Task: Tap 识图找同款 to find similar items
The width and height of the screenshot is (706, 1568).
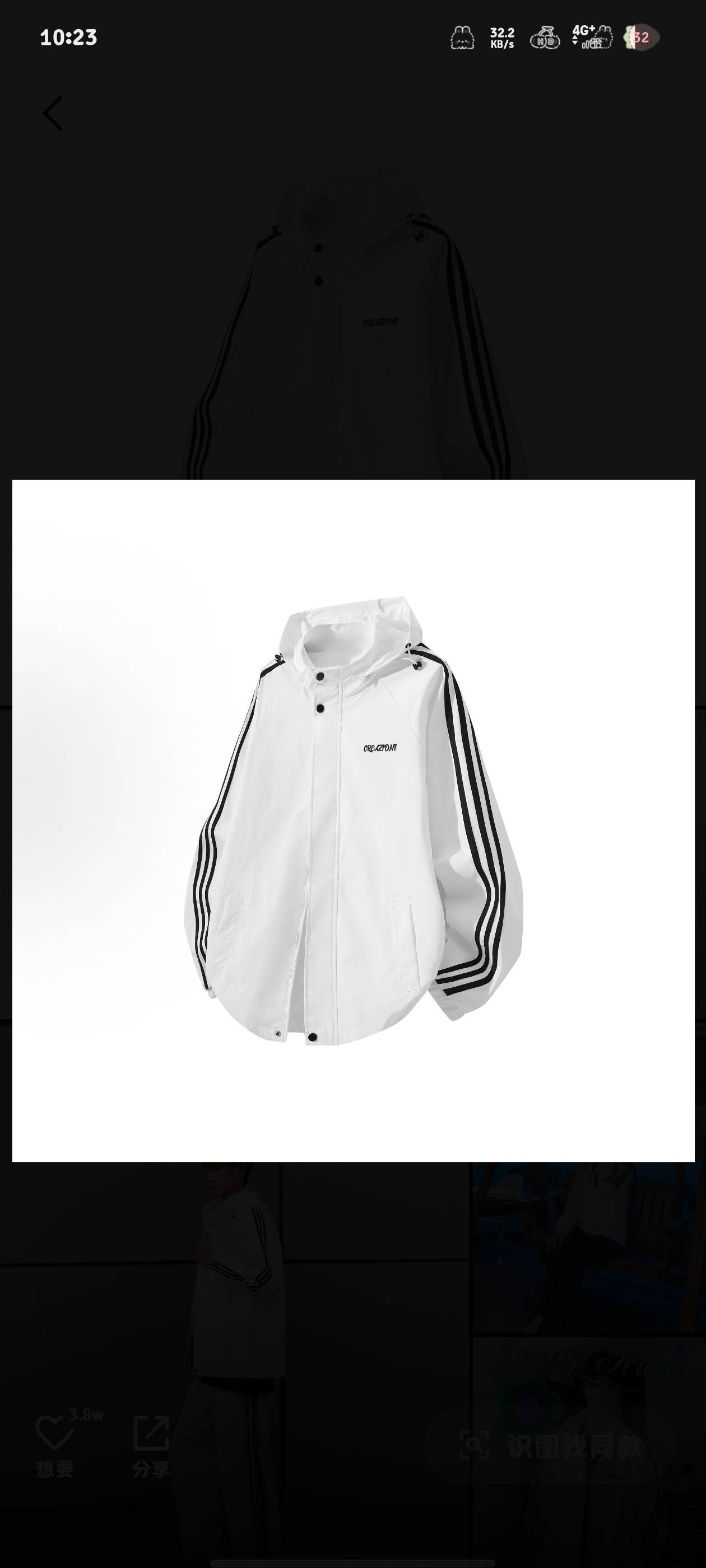Action: tap(551, 1446)
